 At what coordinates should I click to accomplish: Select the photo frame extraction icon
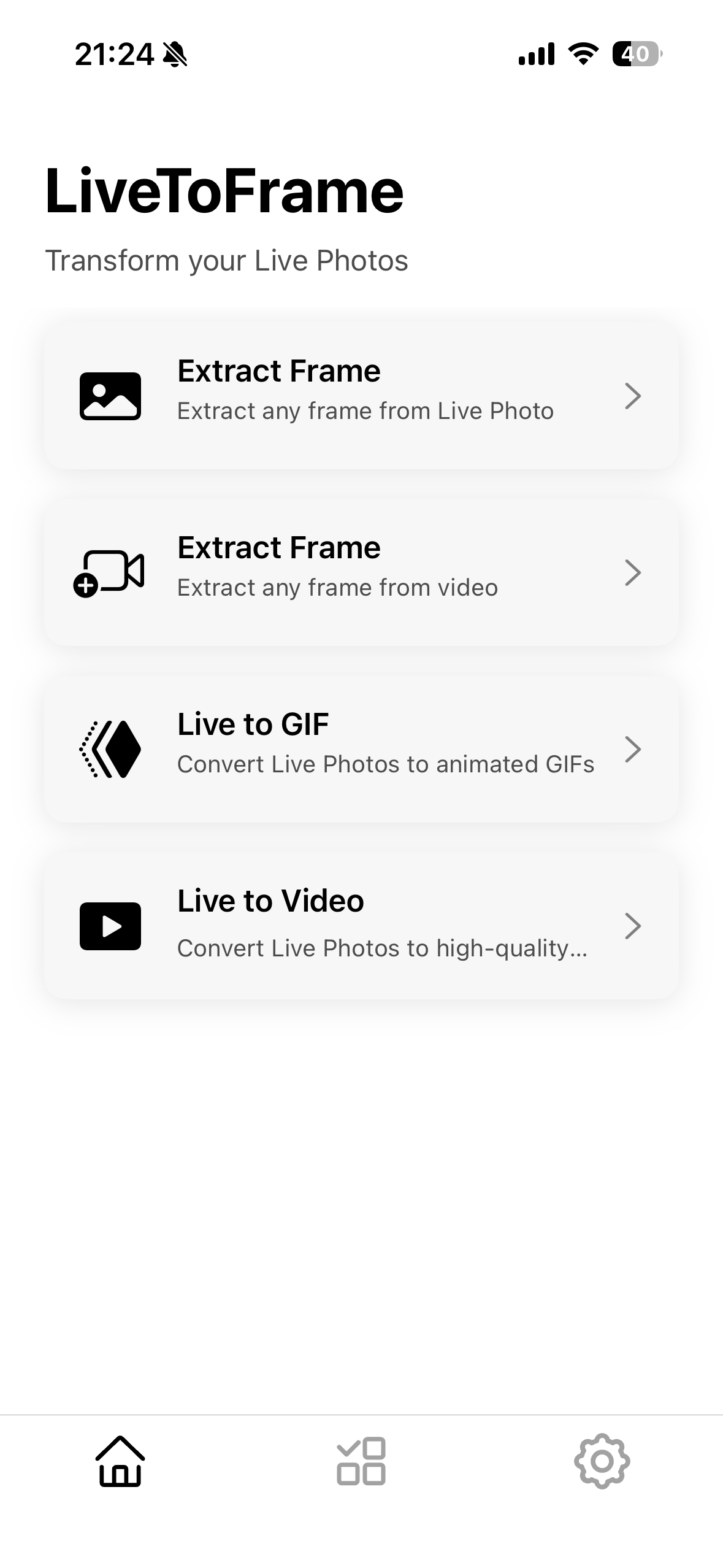point(110,395)
